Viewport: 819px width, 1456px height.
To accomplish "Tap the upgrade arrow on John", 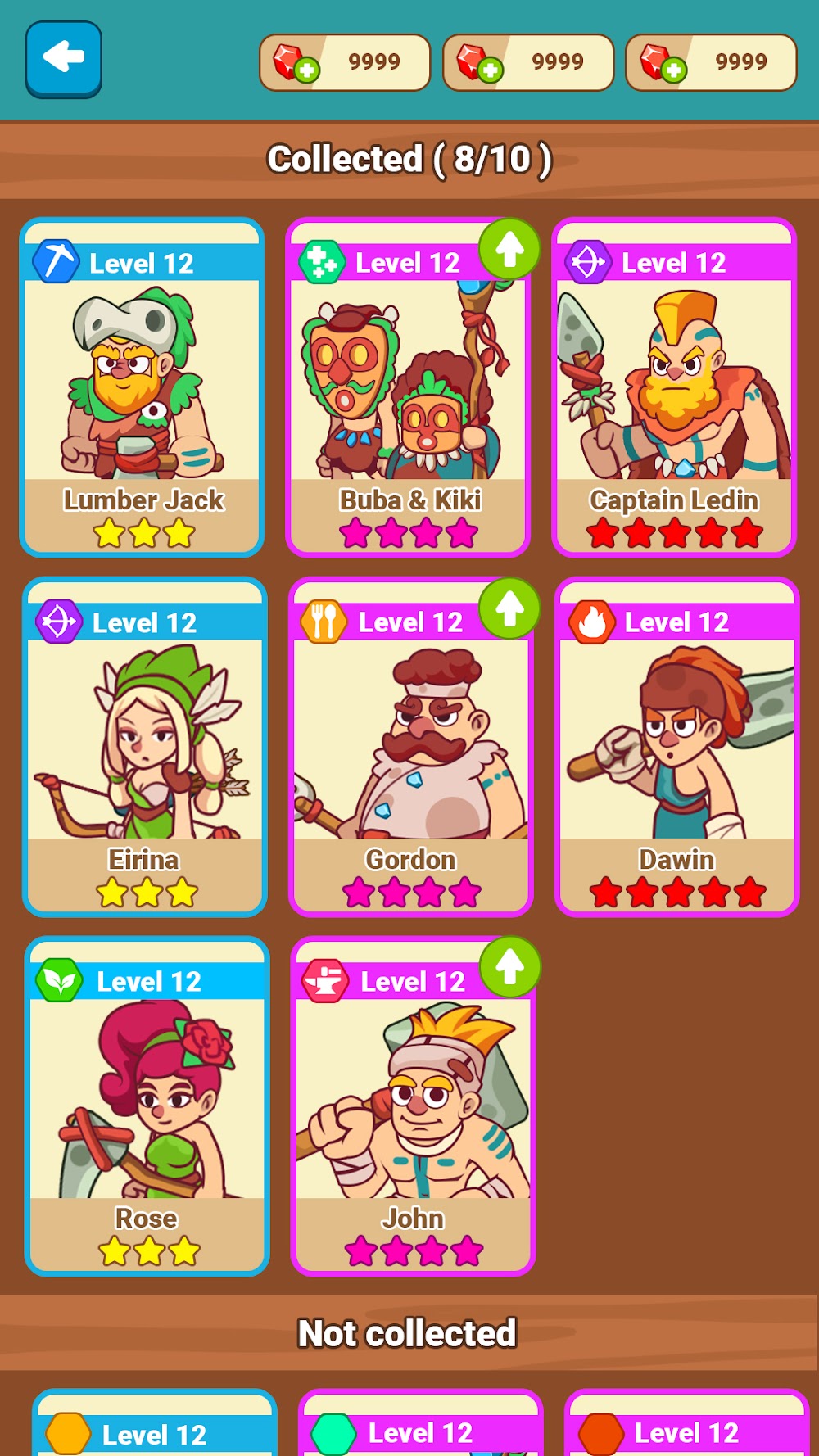I will point(509,967).
